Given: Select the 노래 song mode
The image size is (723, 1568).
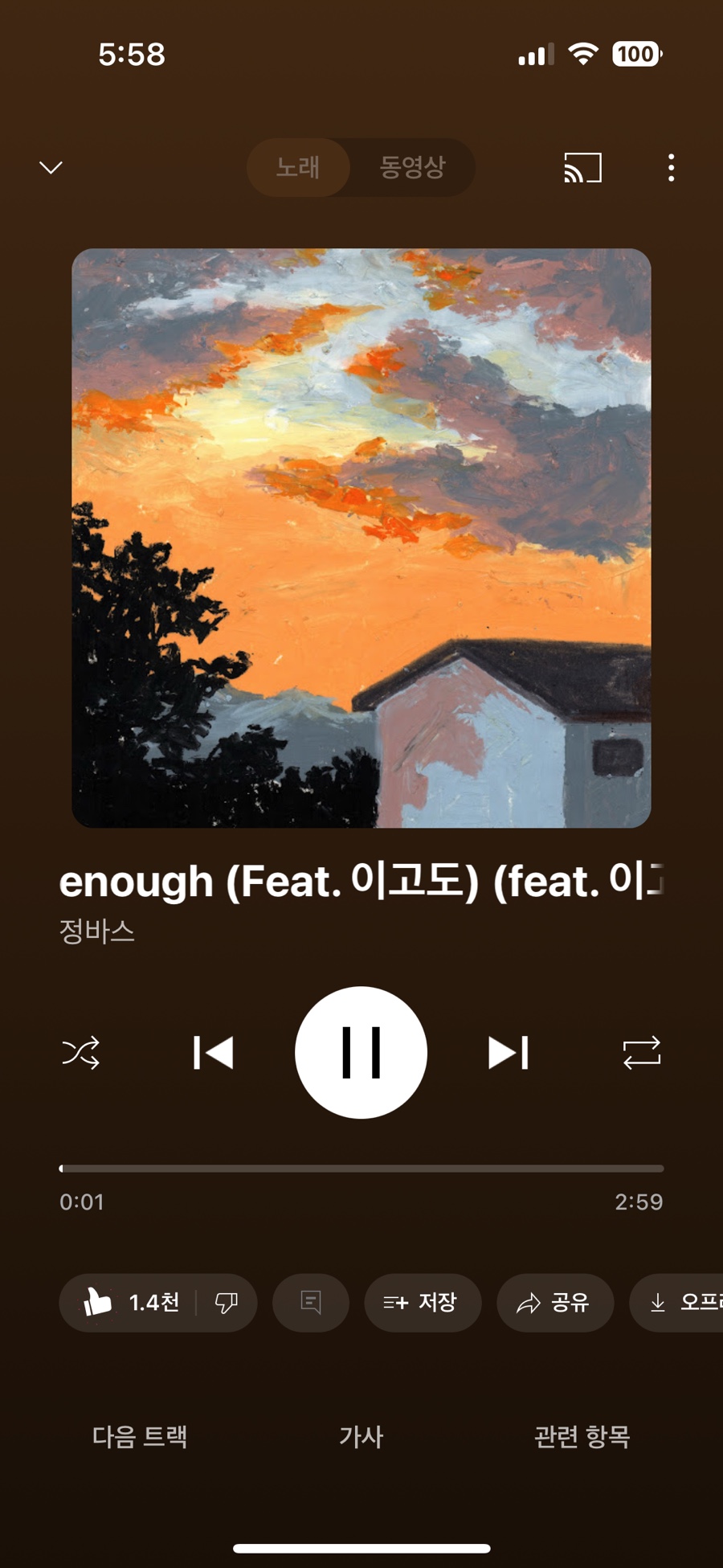Looking at the screenshot, I should 298,167.
